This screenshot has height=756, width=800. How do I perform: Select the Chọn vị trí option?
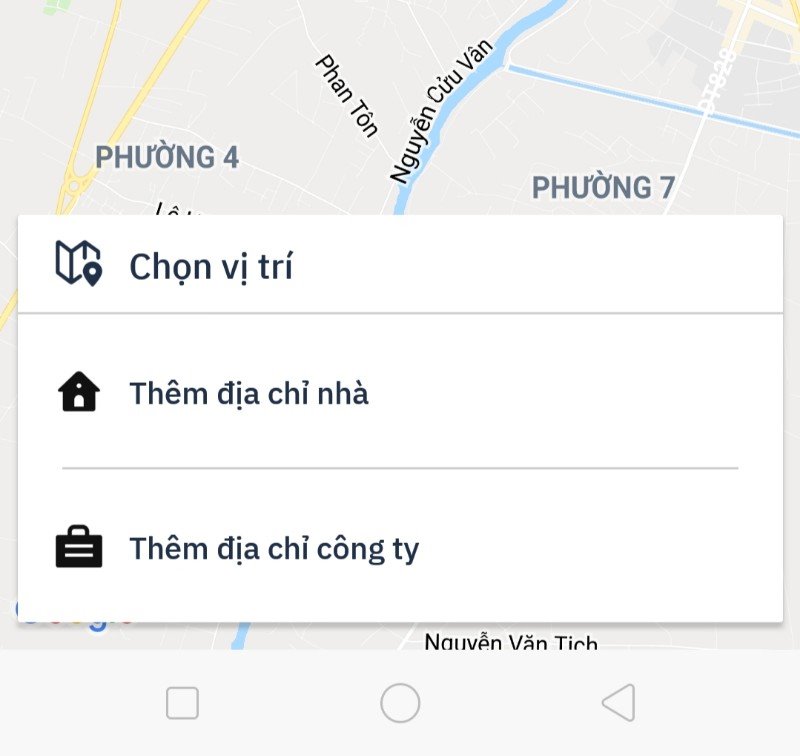tap(211, 266)
